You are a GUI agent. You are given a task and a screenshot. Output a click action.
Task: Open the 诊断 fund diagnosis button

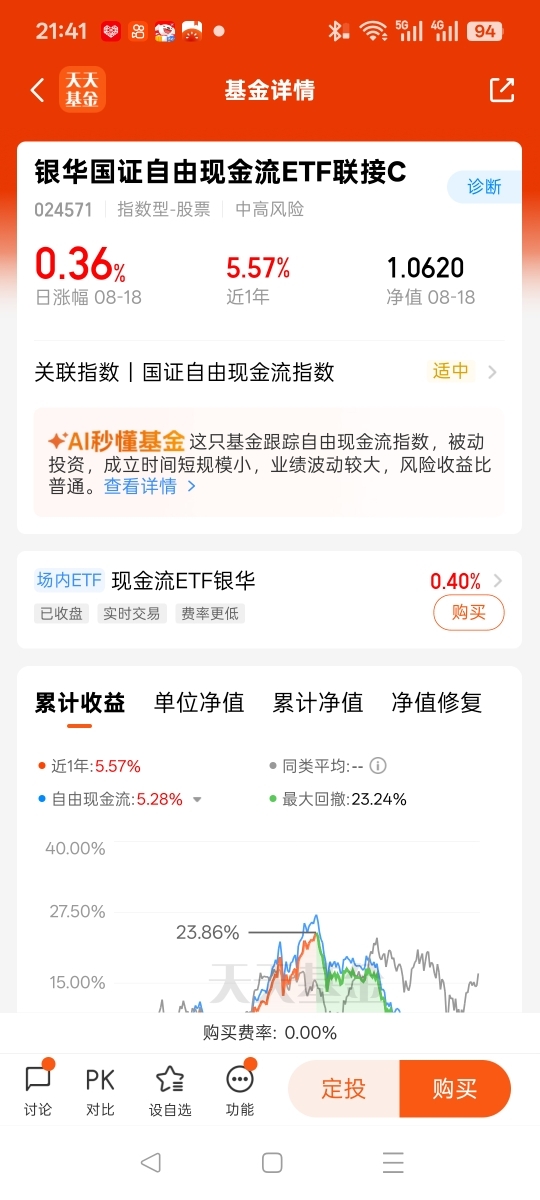(485, 186)
